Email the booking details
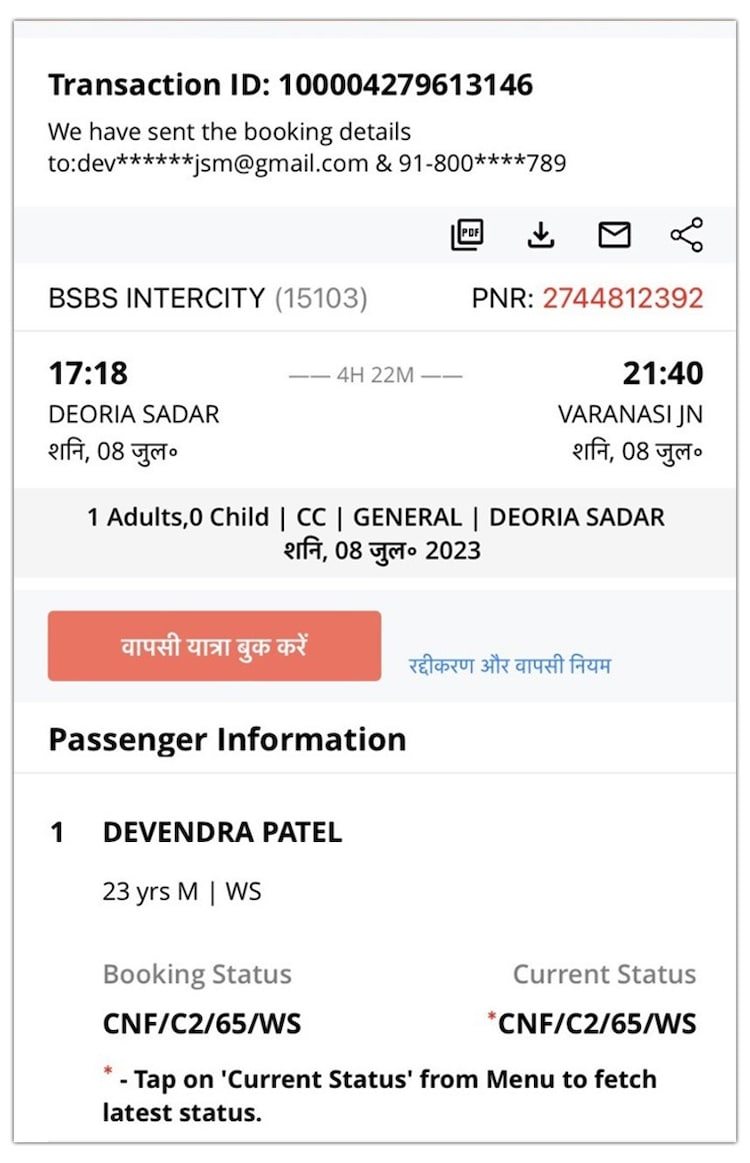 pos(613,235)
